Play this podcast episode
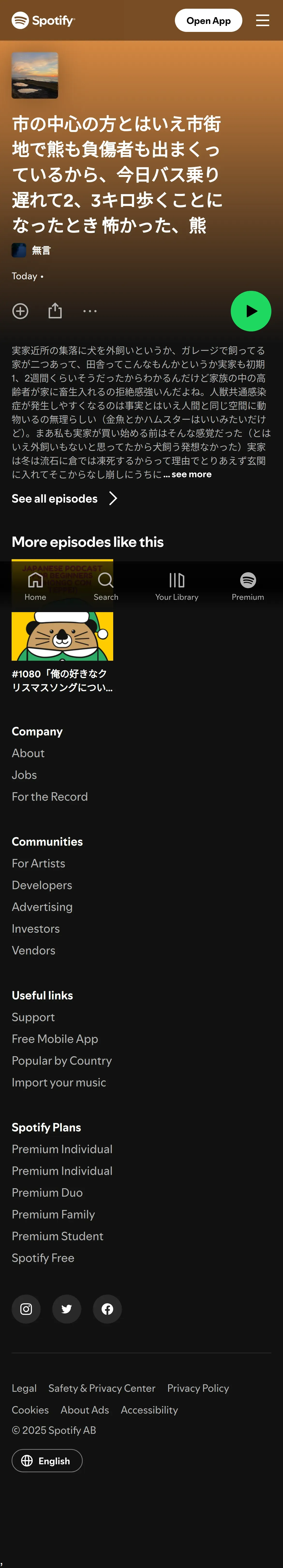 [251, 311]
